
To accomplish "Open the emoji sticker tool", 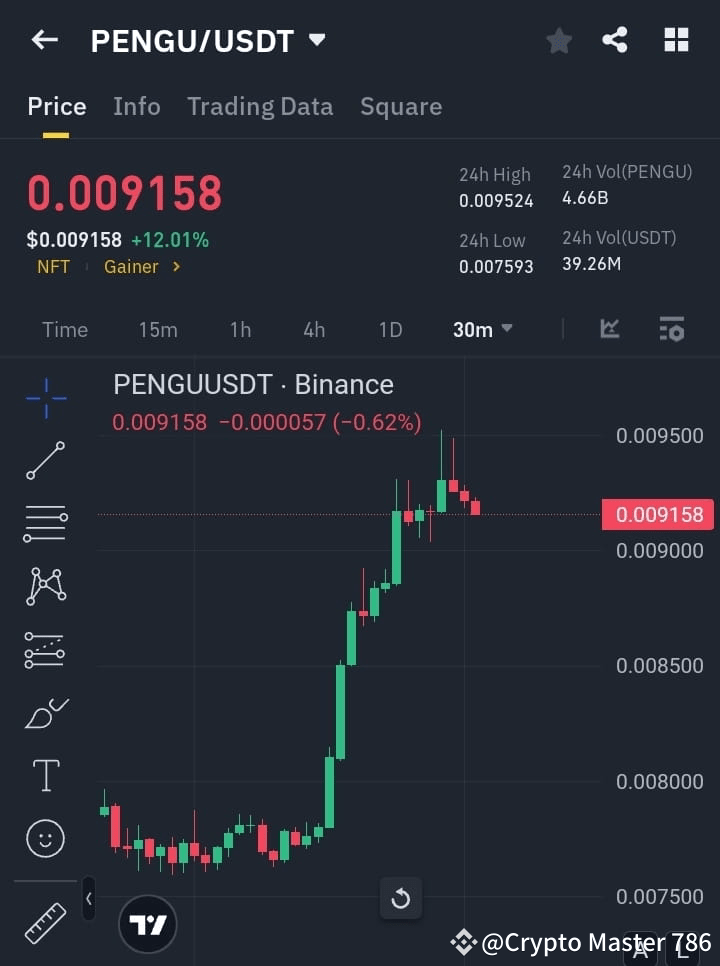I will pyautogui.click(x=44, y=838).
